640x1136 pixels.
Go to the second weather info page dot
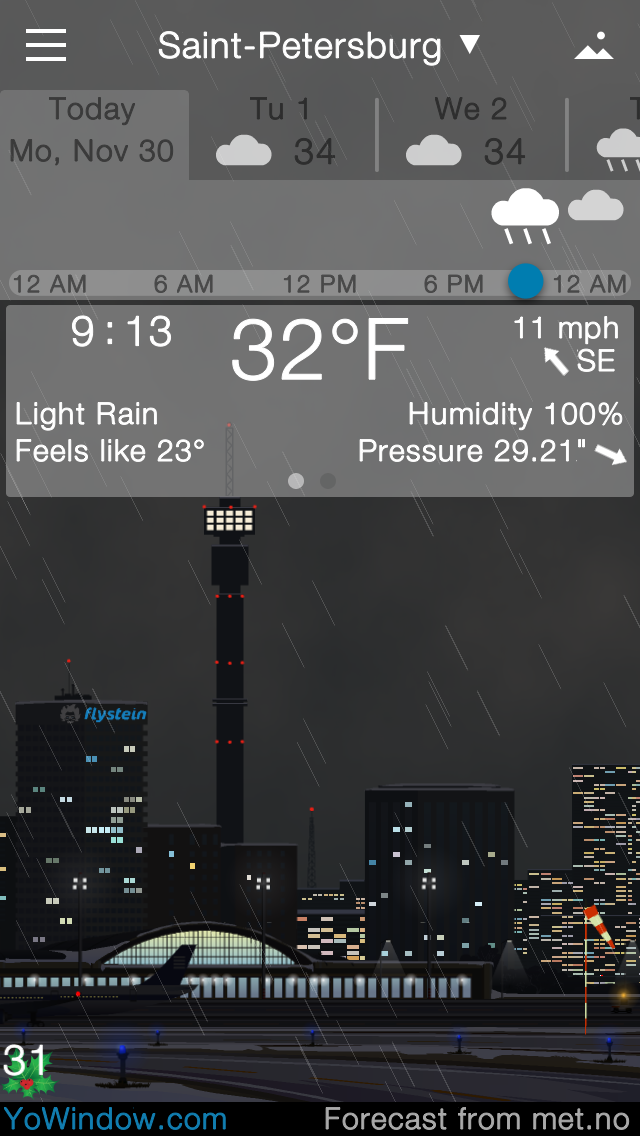[x=328, y=481]
